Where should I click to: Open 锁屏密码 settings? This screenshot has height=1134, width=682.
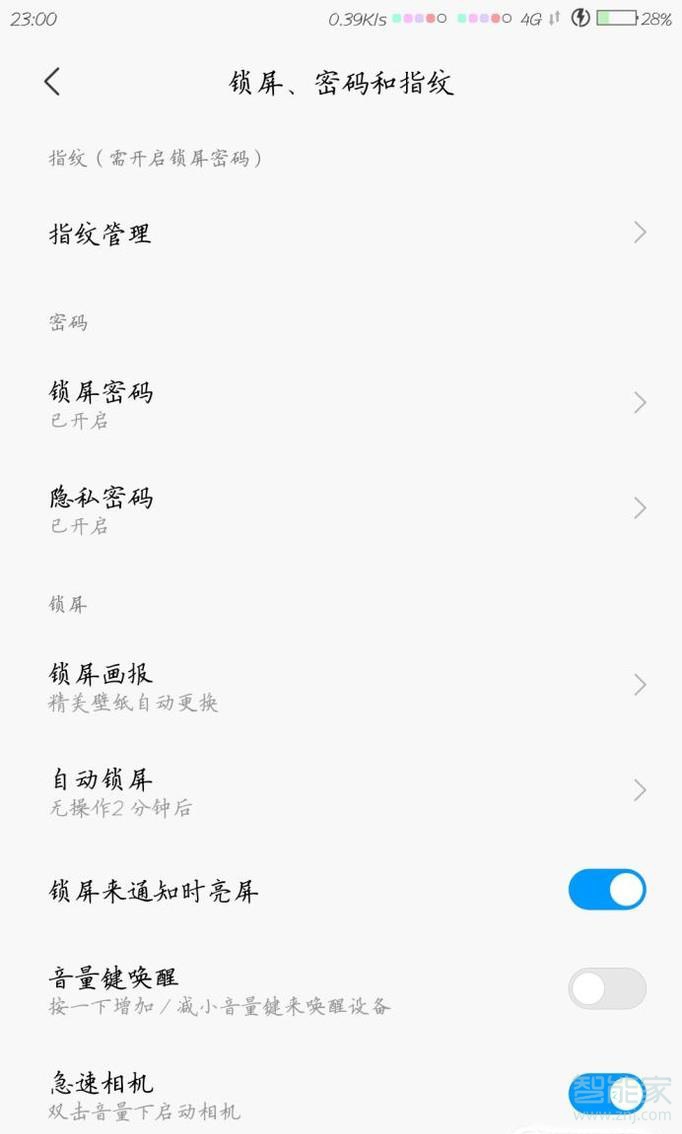[x=340, y=402]
